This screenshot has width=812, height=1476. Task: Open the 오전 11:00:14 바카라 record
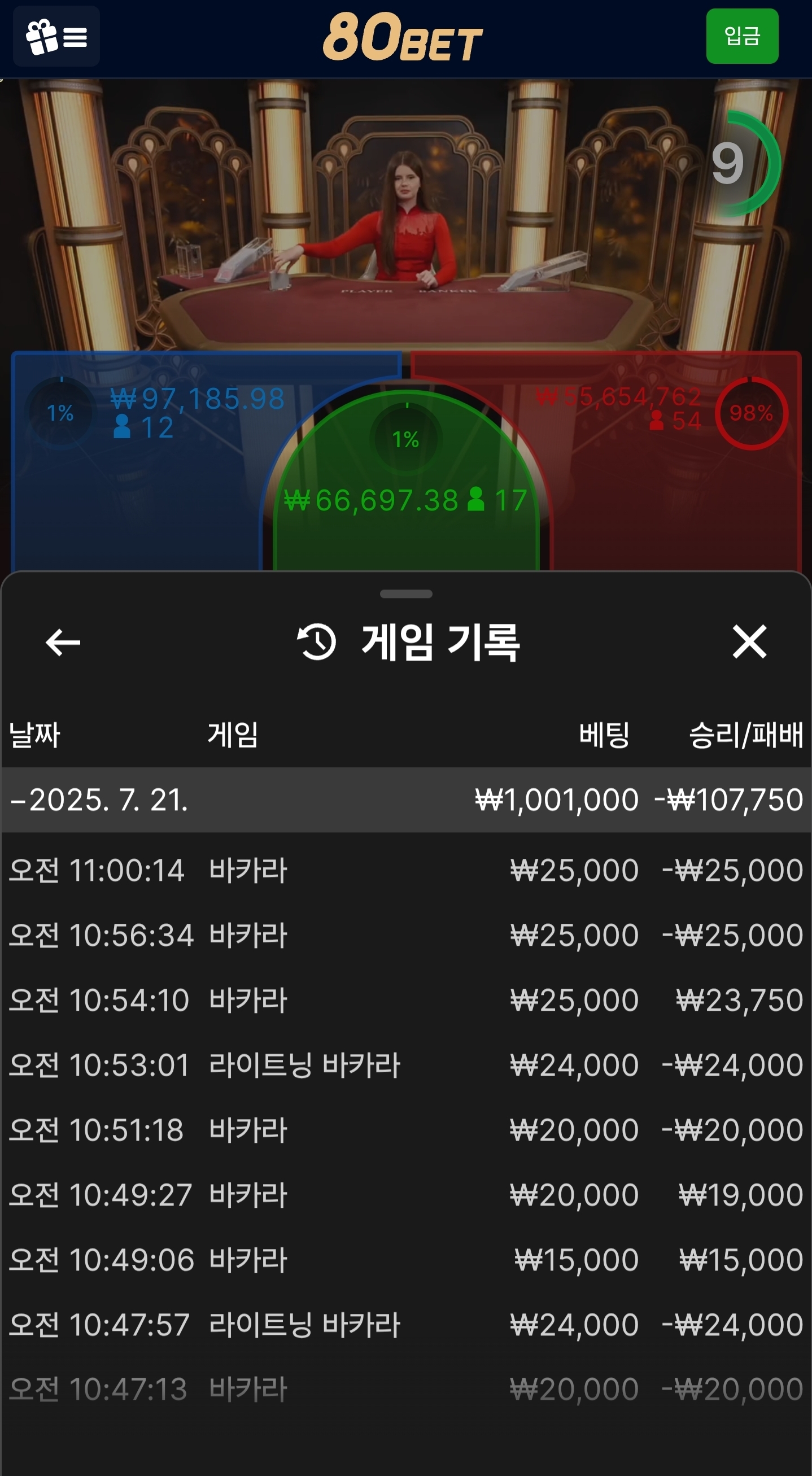[x=405, y=870]
